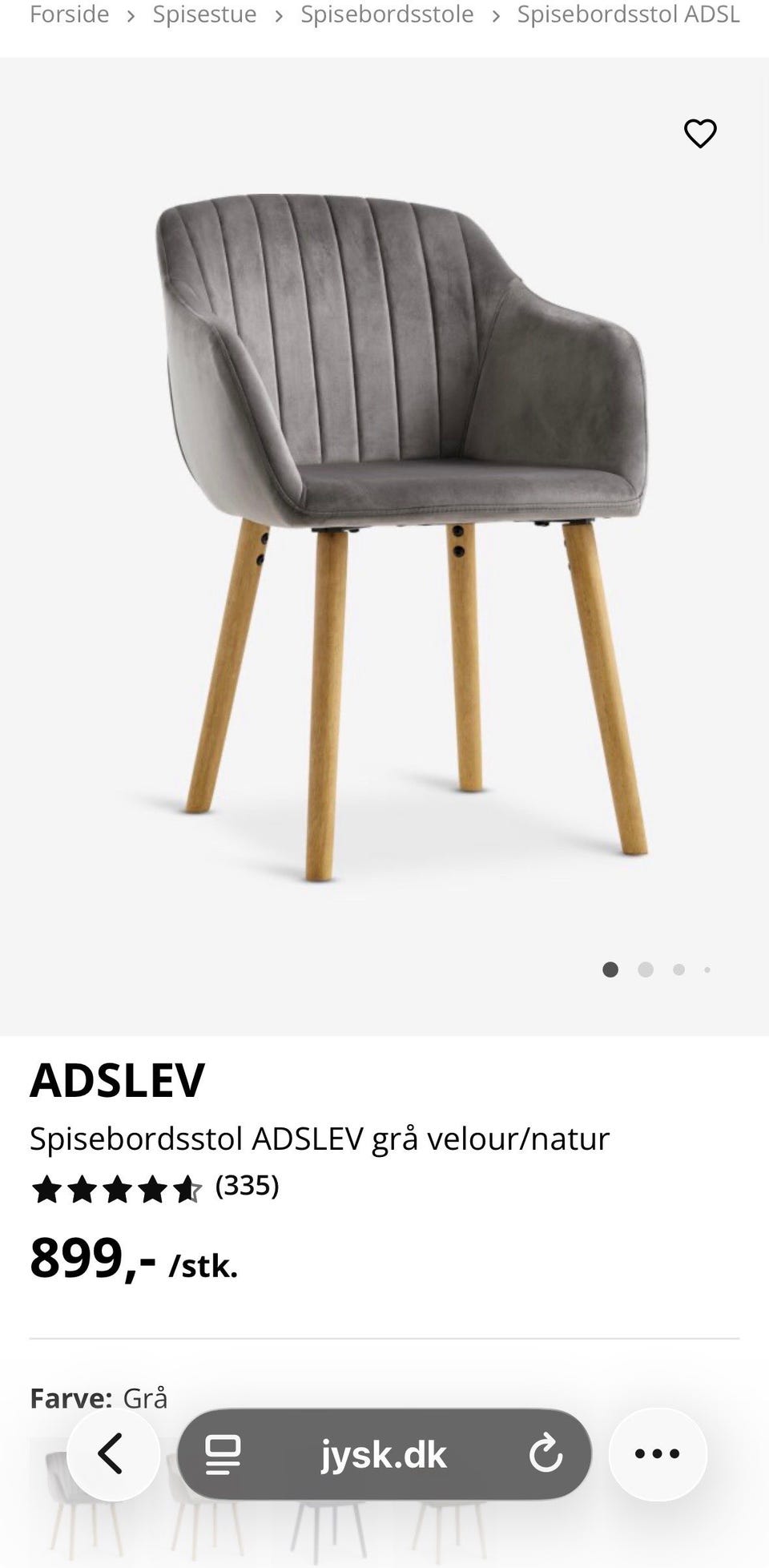Tap the jysk.dk address bar
The width and height of the screenshot is (769, 1568).
tap(384, 1454)
